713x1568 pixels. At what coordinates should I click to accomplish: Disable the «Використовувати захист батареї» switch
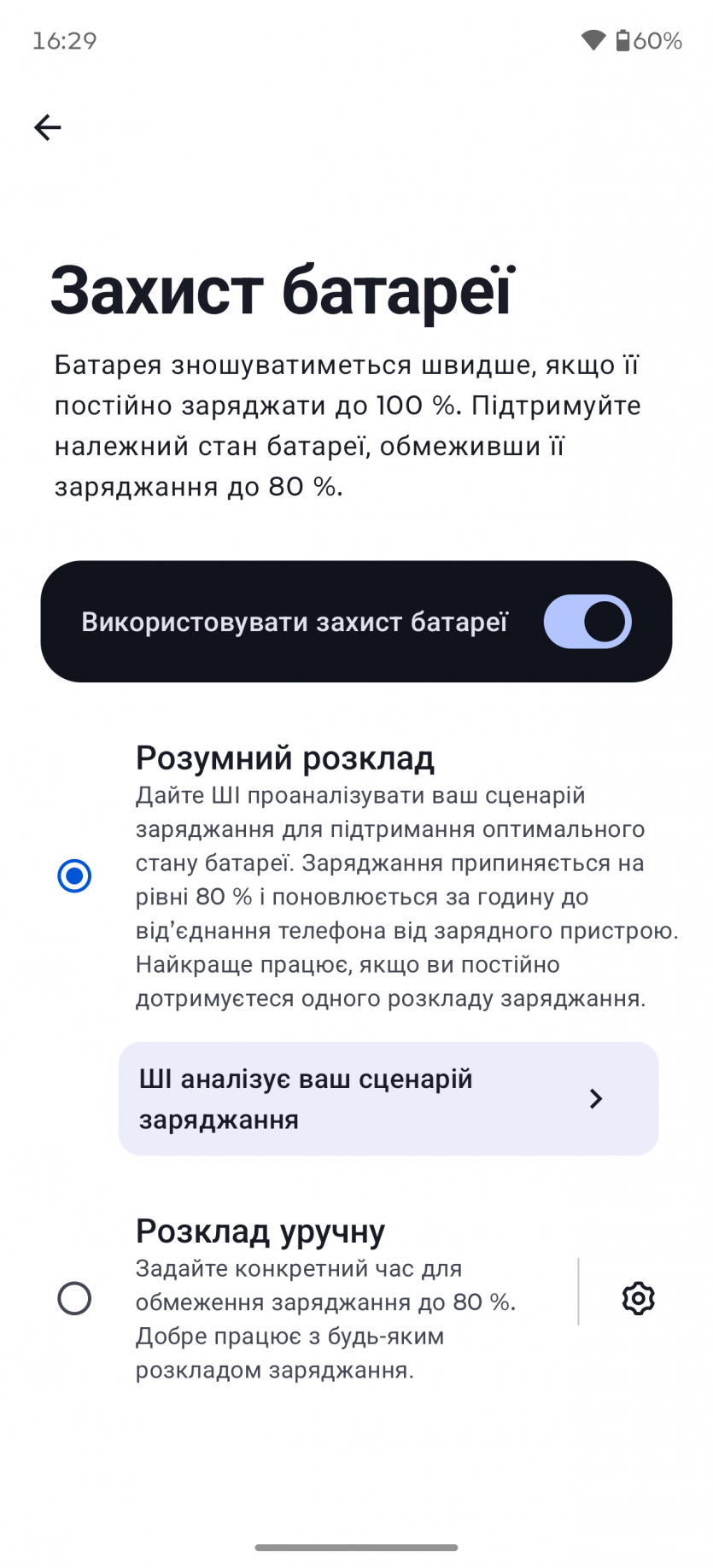tap(587, 622)
